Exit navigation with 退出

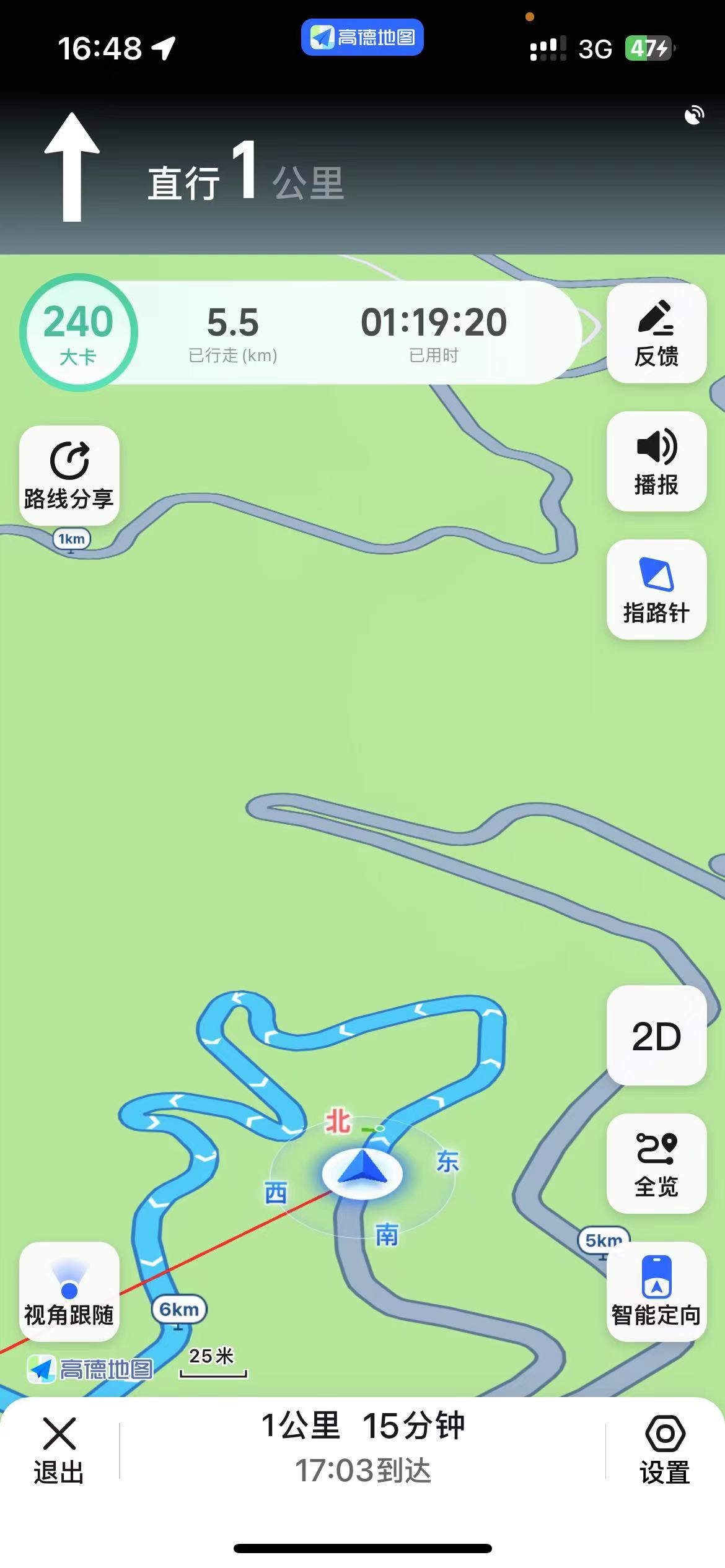click(x=59, y=1450)
